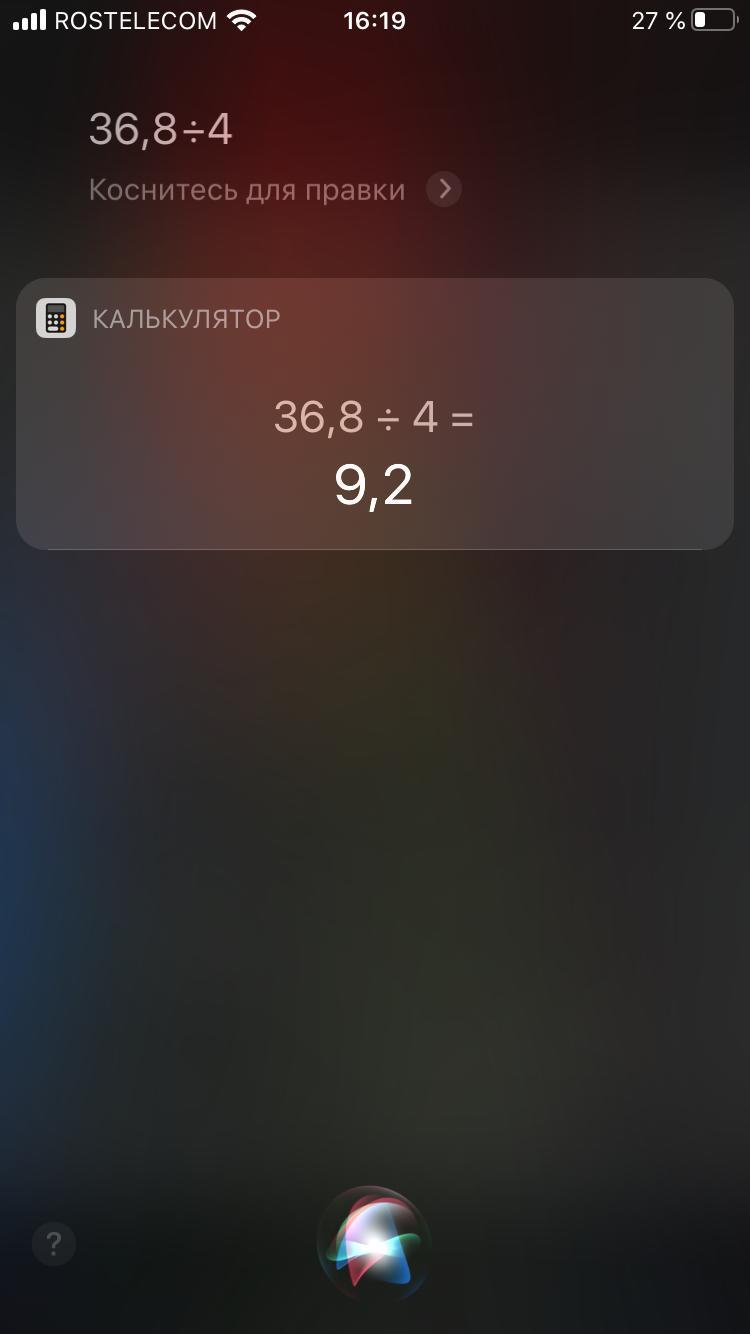Tap the Siri orb to speak again

click(374, 1243)
